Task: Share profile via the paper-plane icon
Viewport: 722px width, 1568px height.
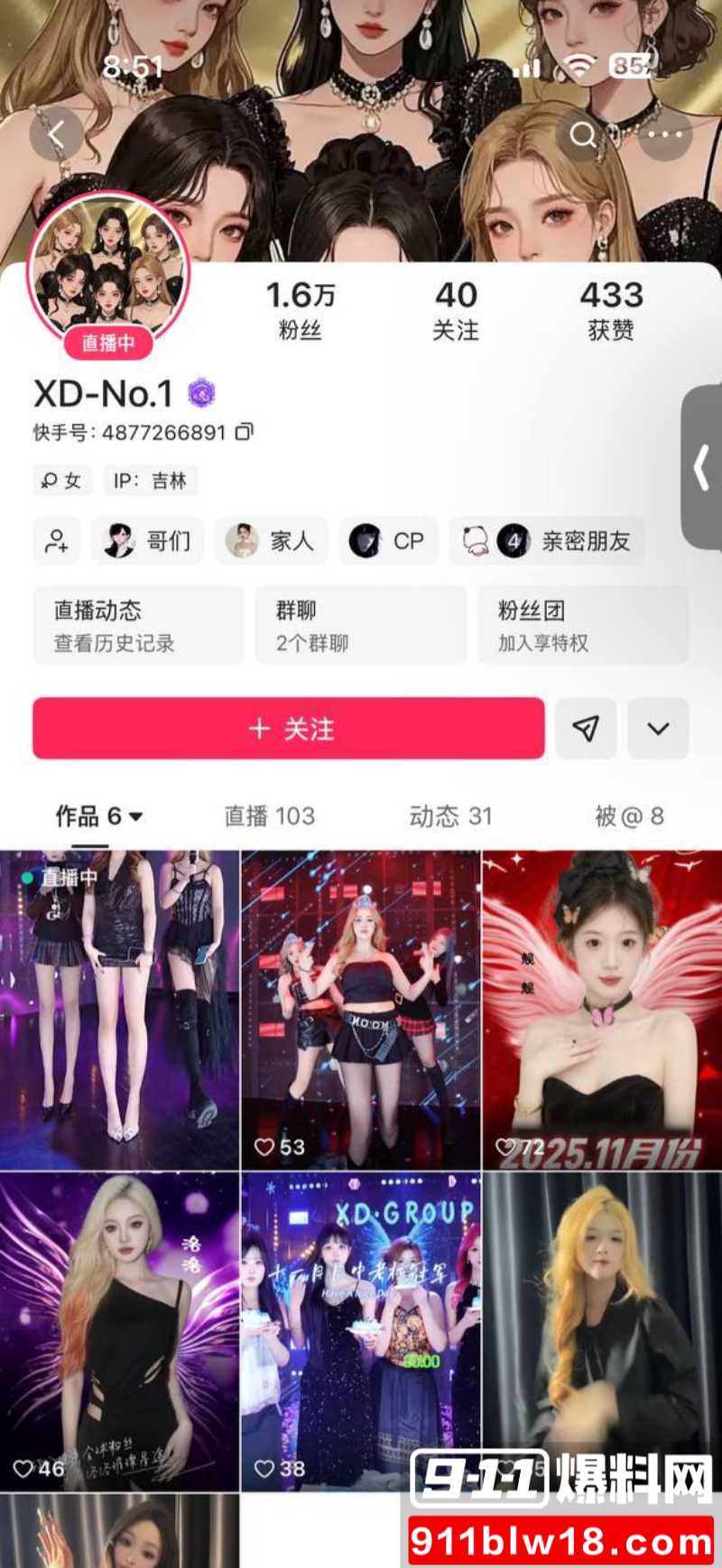Action: coord(586,729)
